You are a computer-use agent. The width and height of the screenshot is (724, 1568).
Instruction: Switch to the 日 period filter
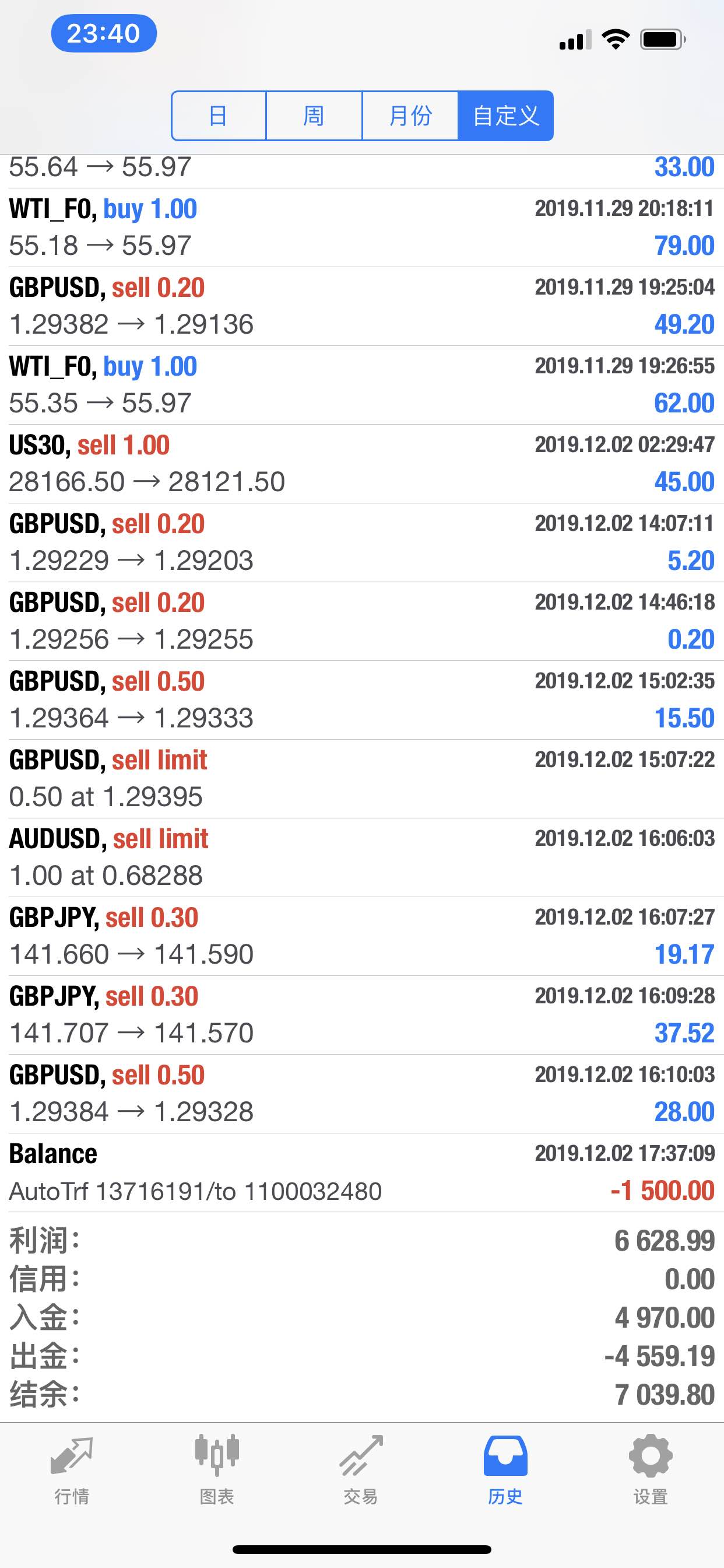[x=219, y=116]
